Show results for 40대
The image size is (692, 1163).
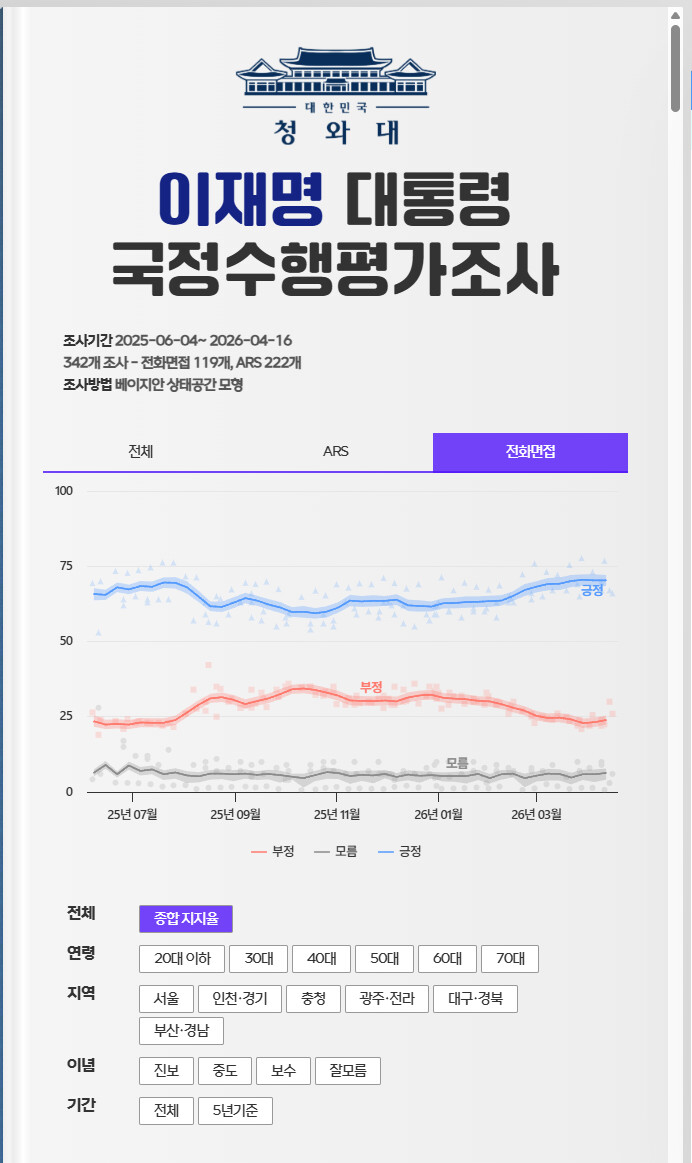click(x=321, y=959)
